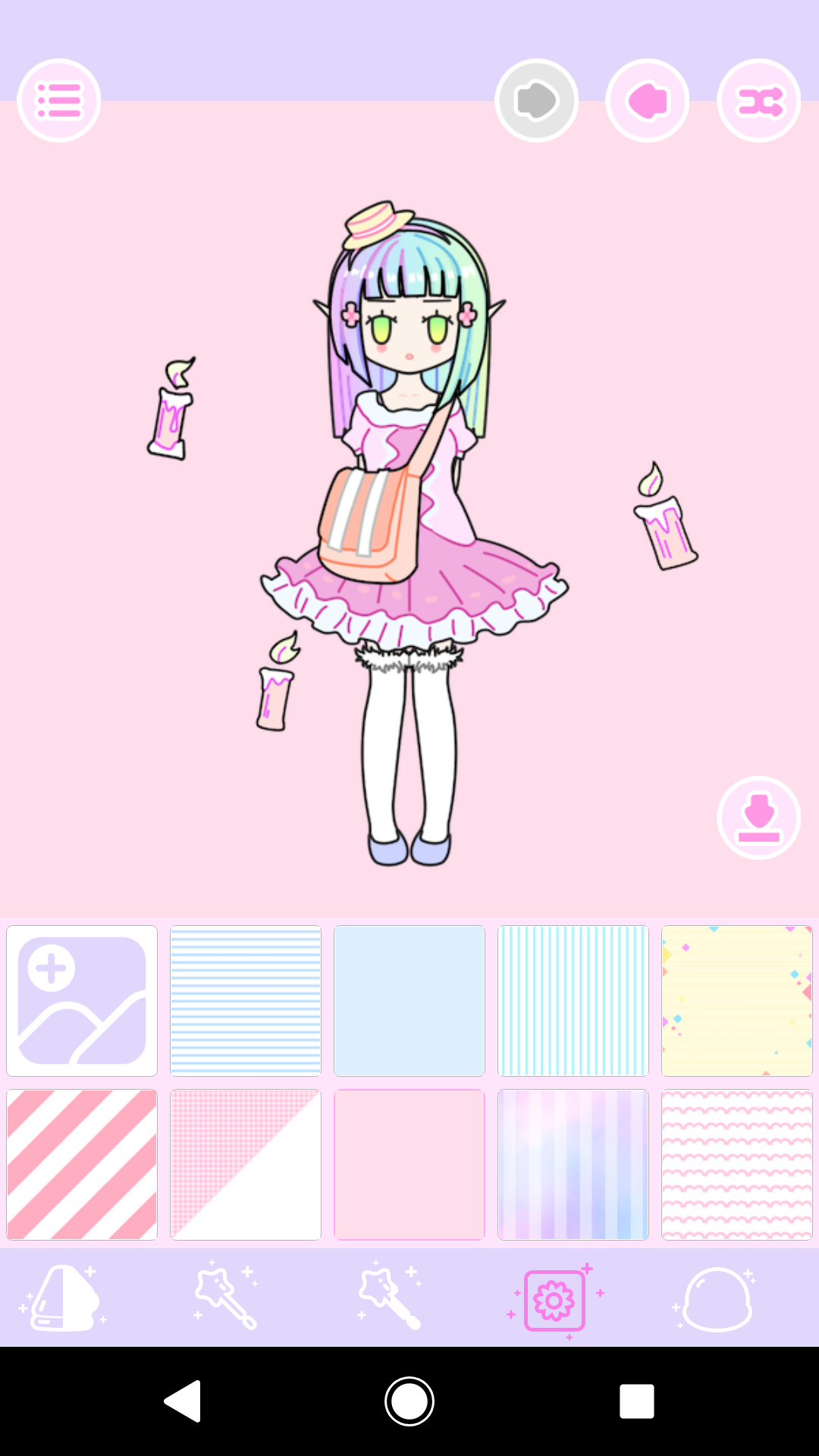Tap the download save icon

click(759, 817)
